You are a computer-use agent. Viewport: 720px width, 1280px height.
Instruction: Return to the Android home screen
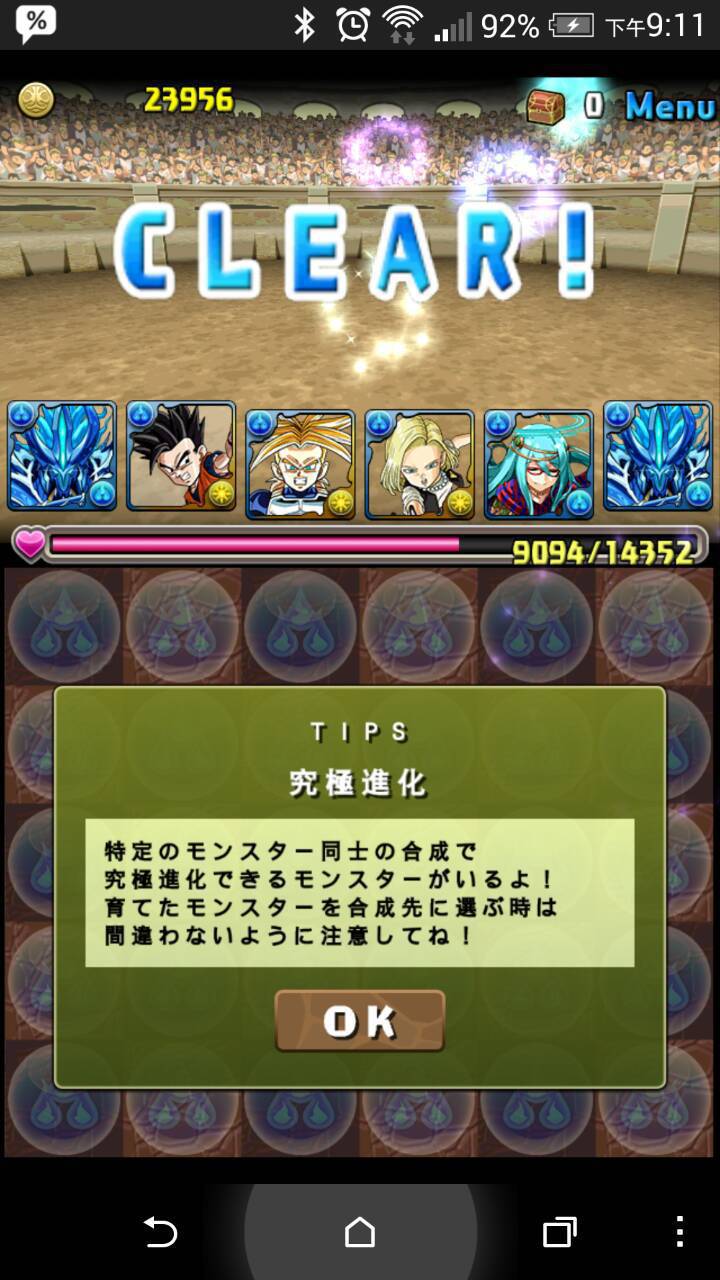pyautogui.click(x=360, y=1232)
